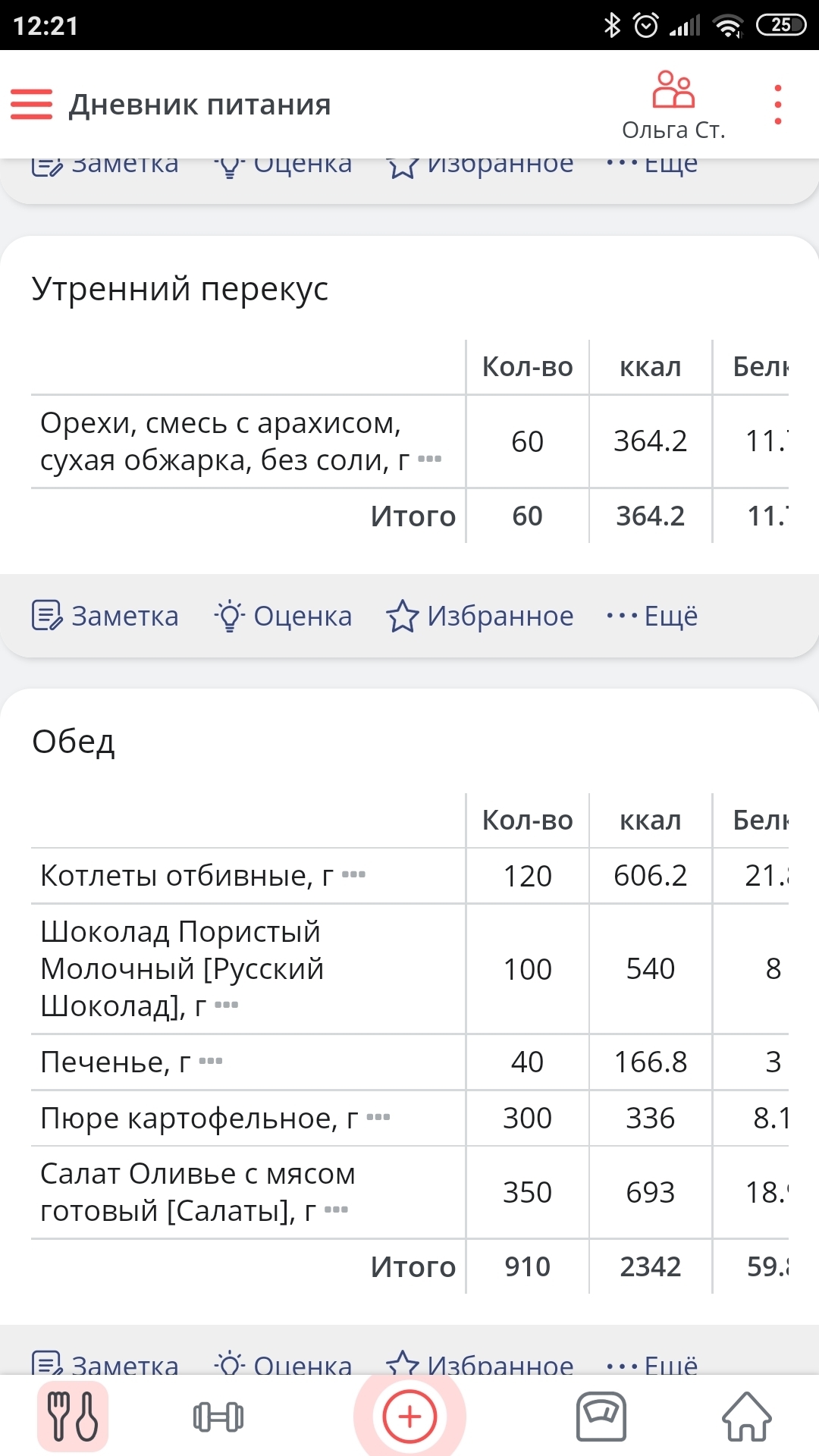This screenshot has height=1456, width=819.
Task: Open the Ольга Ст. profile switcher
Action: pyautogui.click(x=673, y=105)
